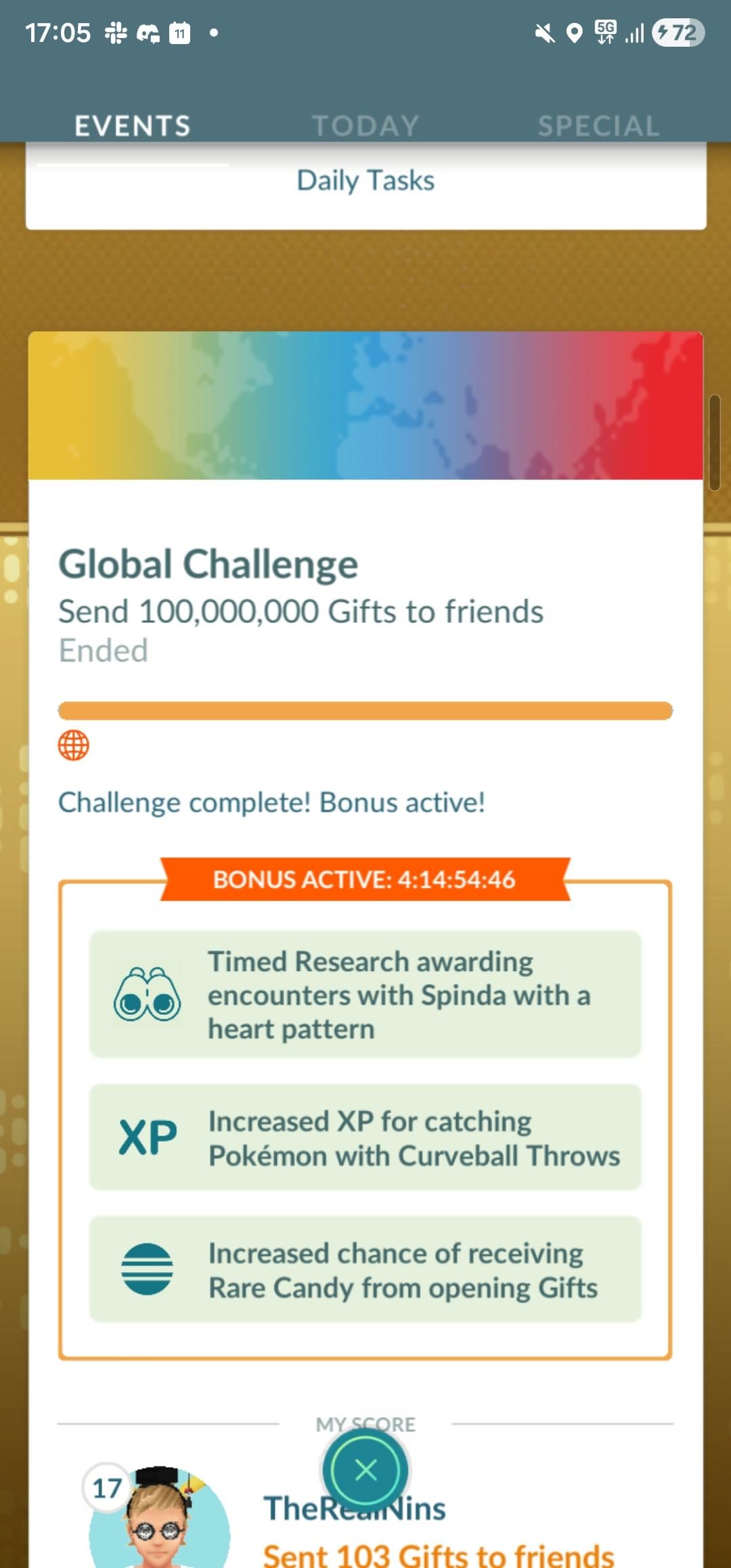The width and height of the screenshot is (731, 1568).
Task: Switch to the Events tab
Action: tap(132, 126)
